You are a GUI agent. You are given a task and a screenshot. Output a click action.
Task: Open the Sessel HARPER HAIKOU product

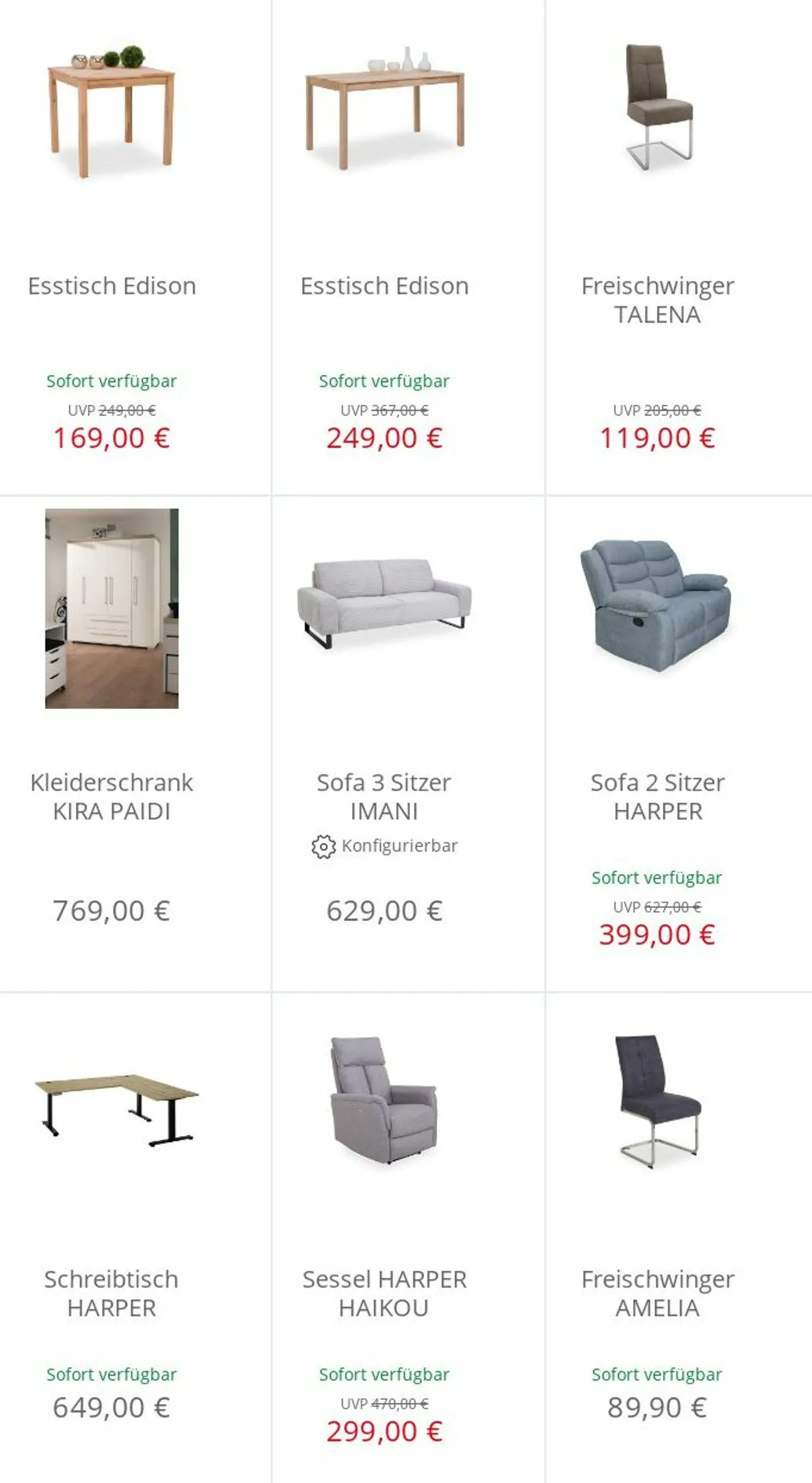[x=408, y=1238]
